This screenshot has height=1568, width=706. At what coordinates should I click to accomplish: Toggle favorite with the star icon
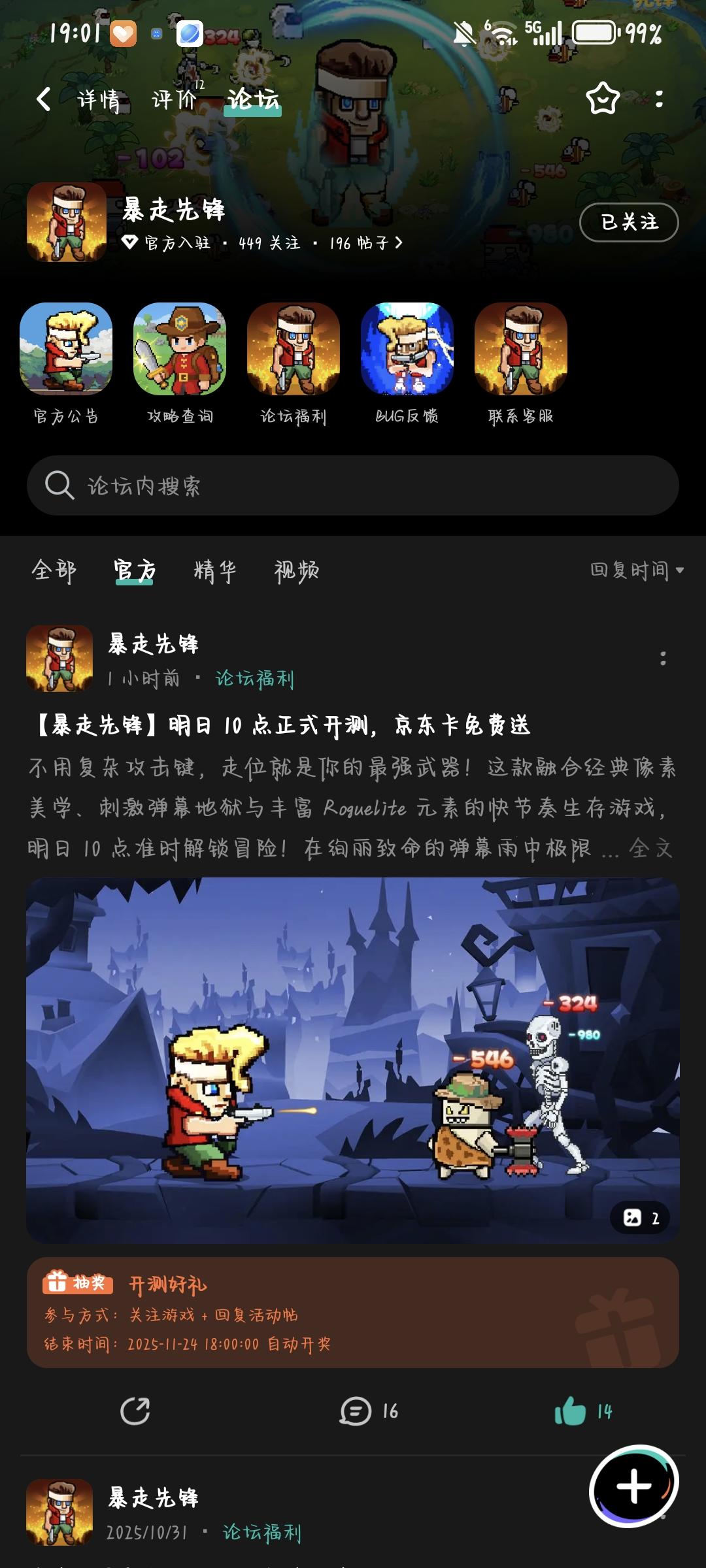pos(603,99)
